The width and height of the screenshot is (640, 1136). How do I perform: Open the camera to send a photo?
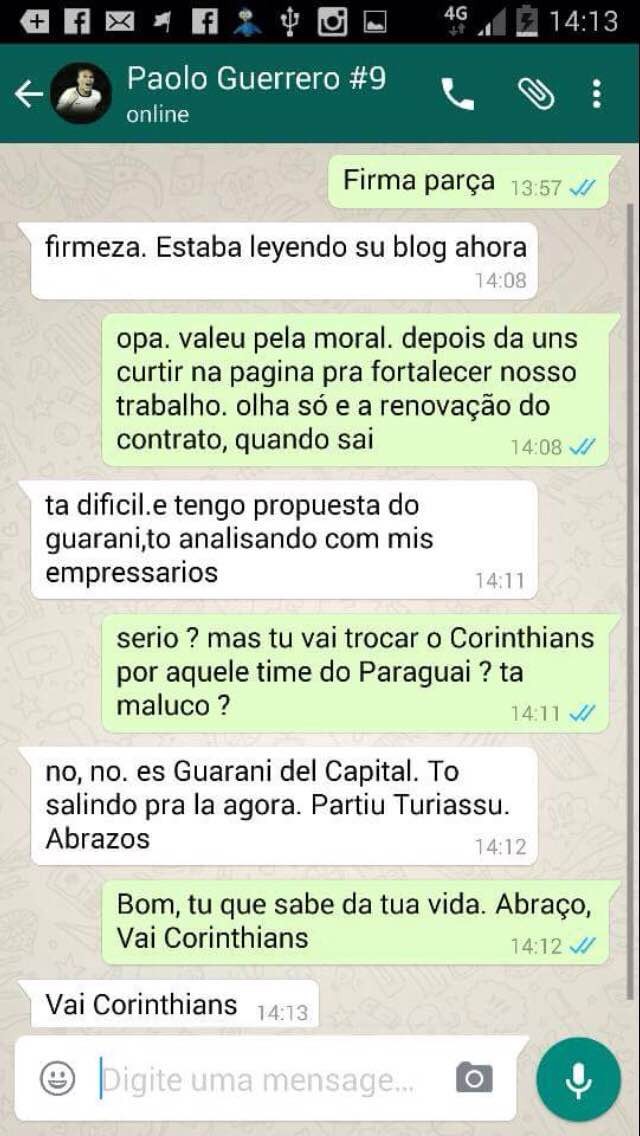[474, 1078]
